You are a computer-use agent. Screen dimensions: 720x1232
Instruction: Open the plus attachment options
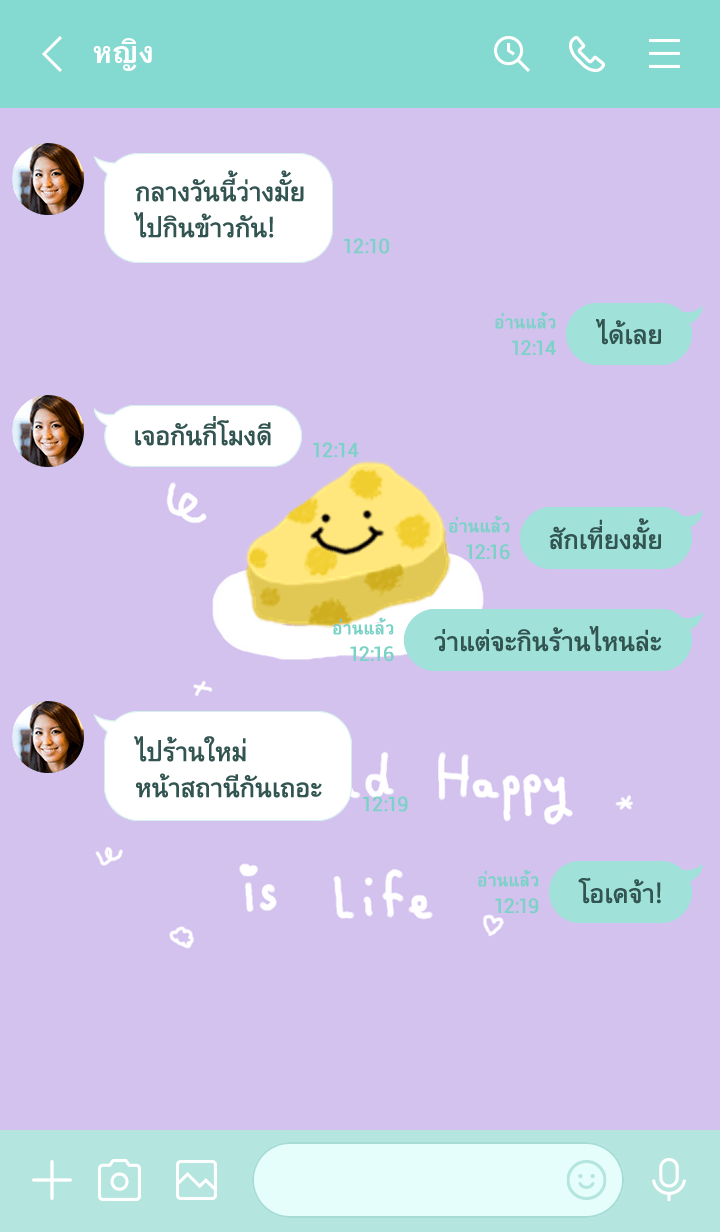52,1180
